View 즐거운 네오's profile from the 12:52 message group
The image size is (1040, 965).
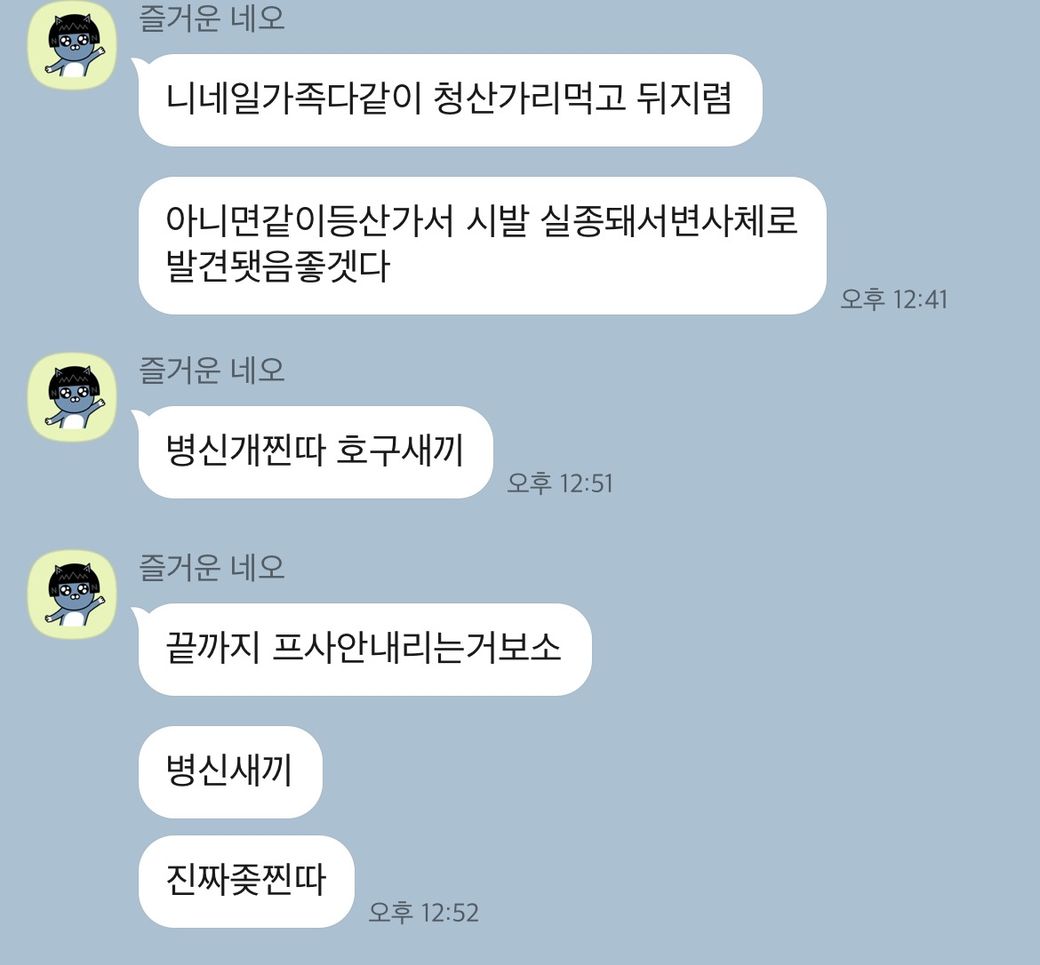tap(71, 594)
